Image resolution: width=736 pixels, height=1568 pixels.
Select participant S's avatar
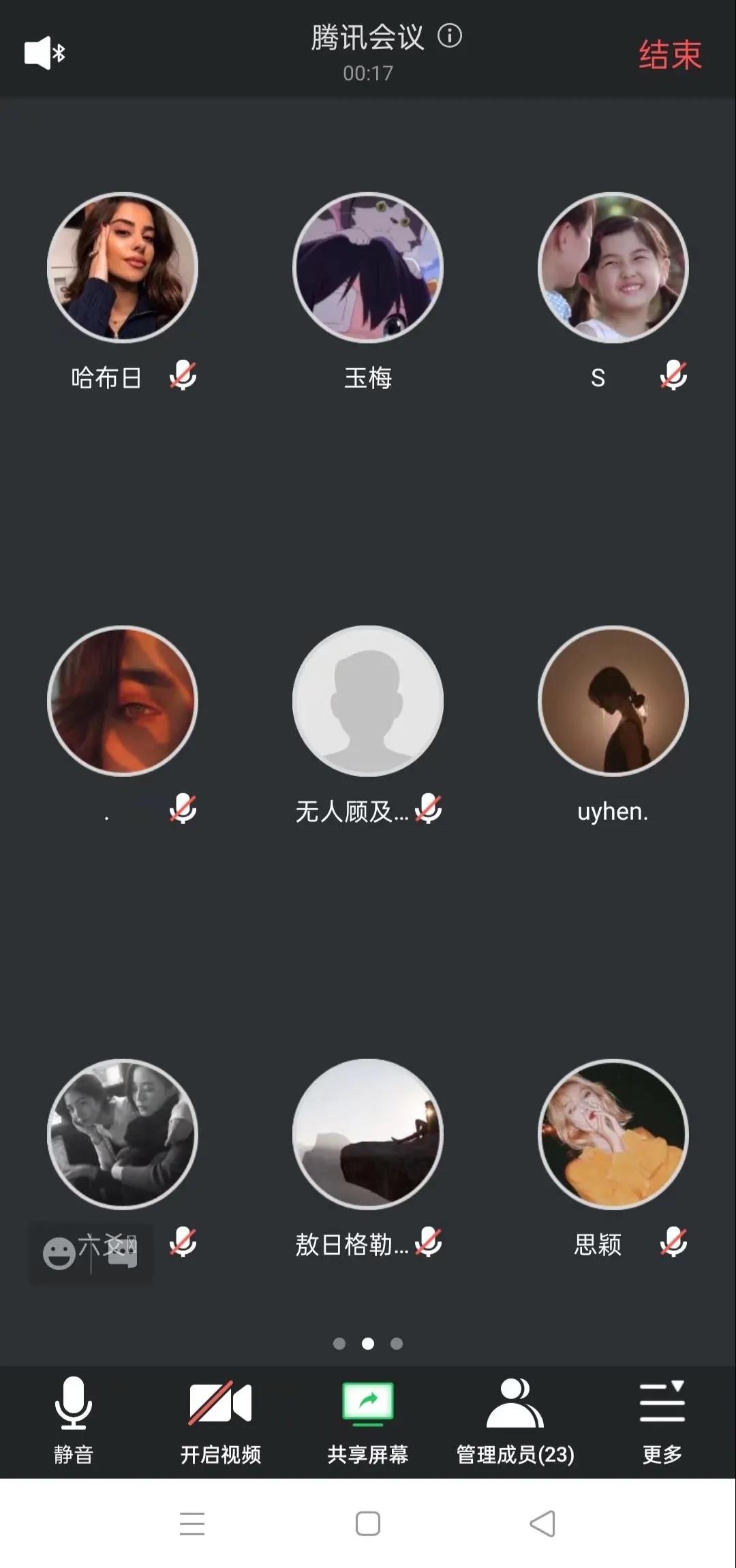coord(613,267)
